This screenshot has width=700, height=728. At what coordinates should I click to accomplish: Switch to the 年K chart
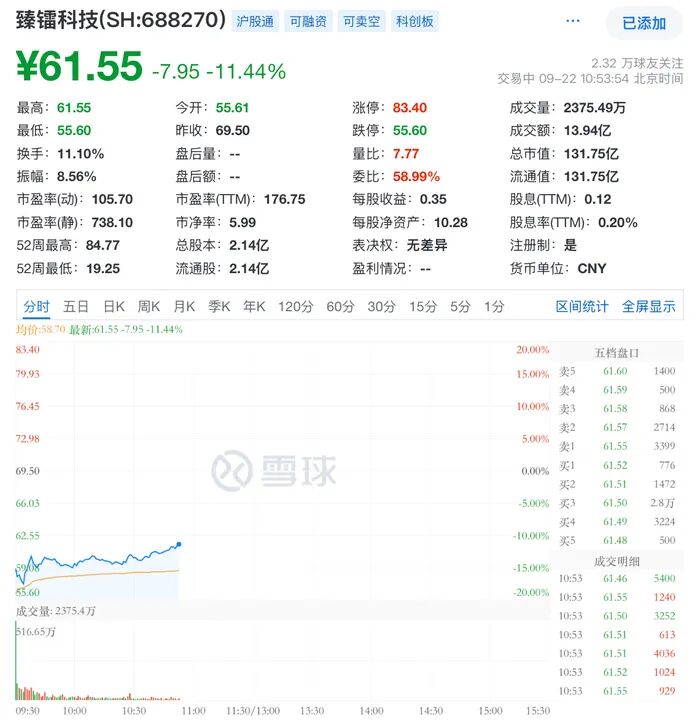(254, 306)
